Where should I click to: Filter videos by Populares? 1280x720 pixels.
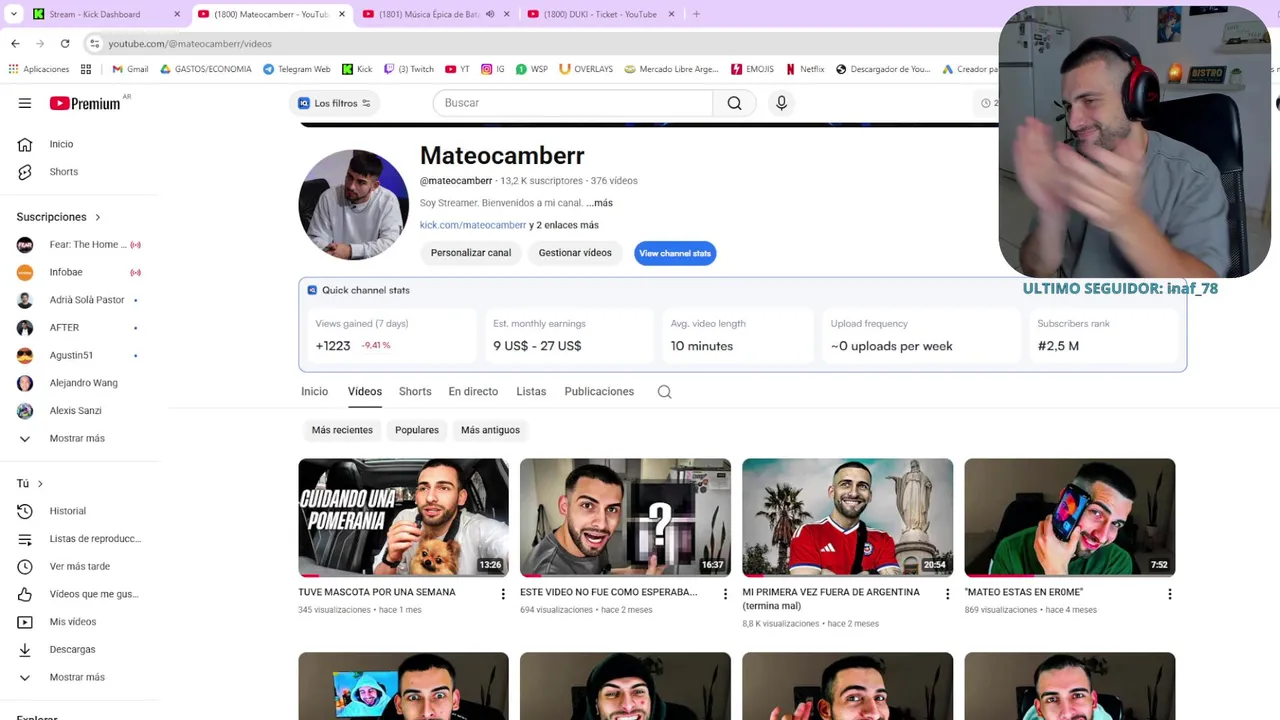click(417, 430)
